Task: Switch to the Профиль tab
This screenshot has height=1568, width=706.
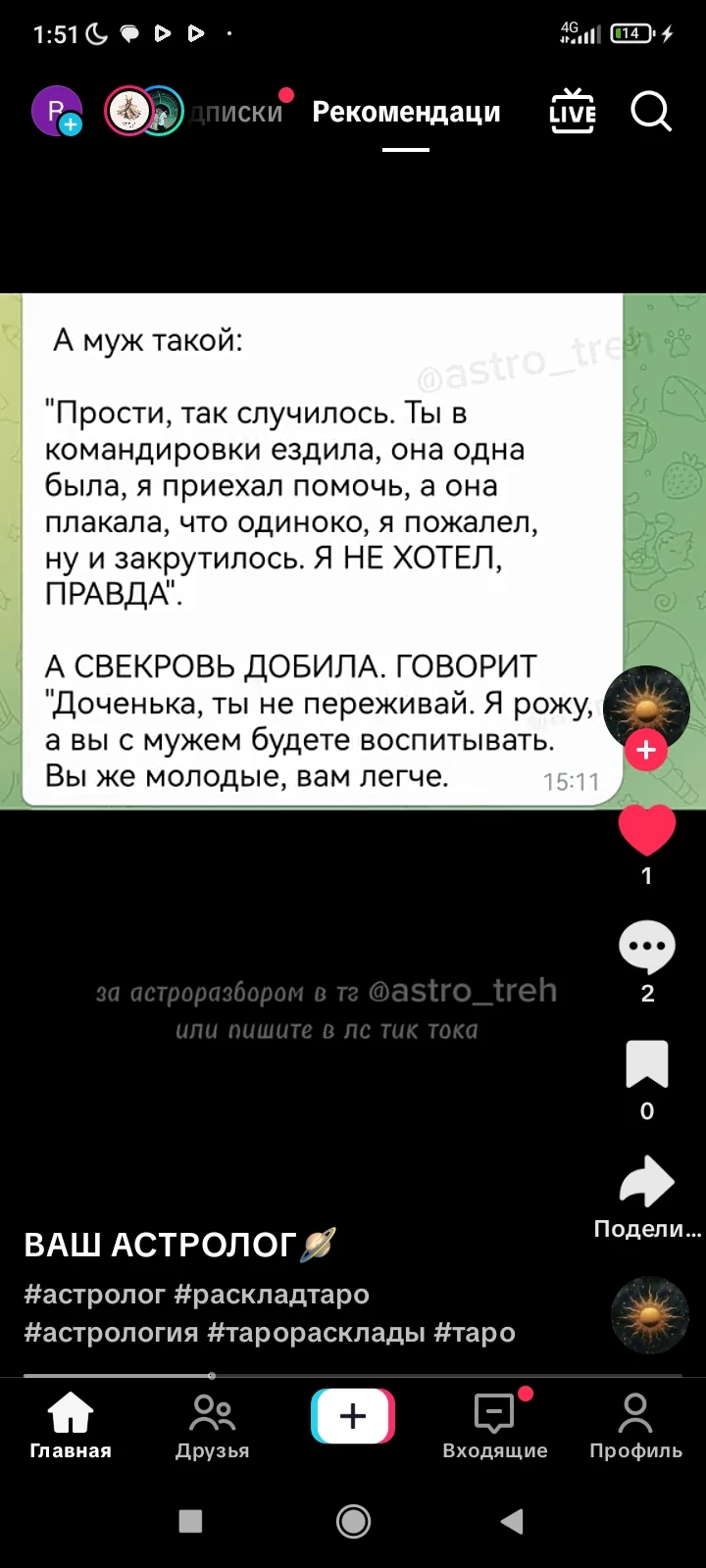Action: coord(635,1426)
